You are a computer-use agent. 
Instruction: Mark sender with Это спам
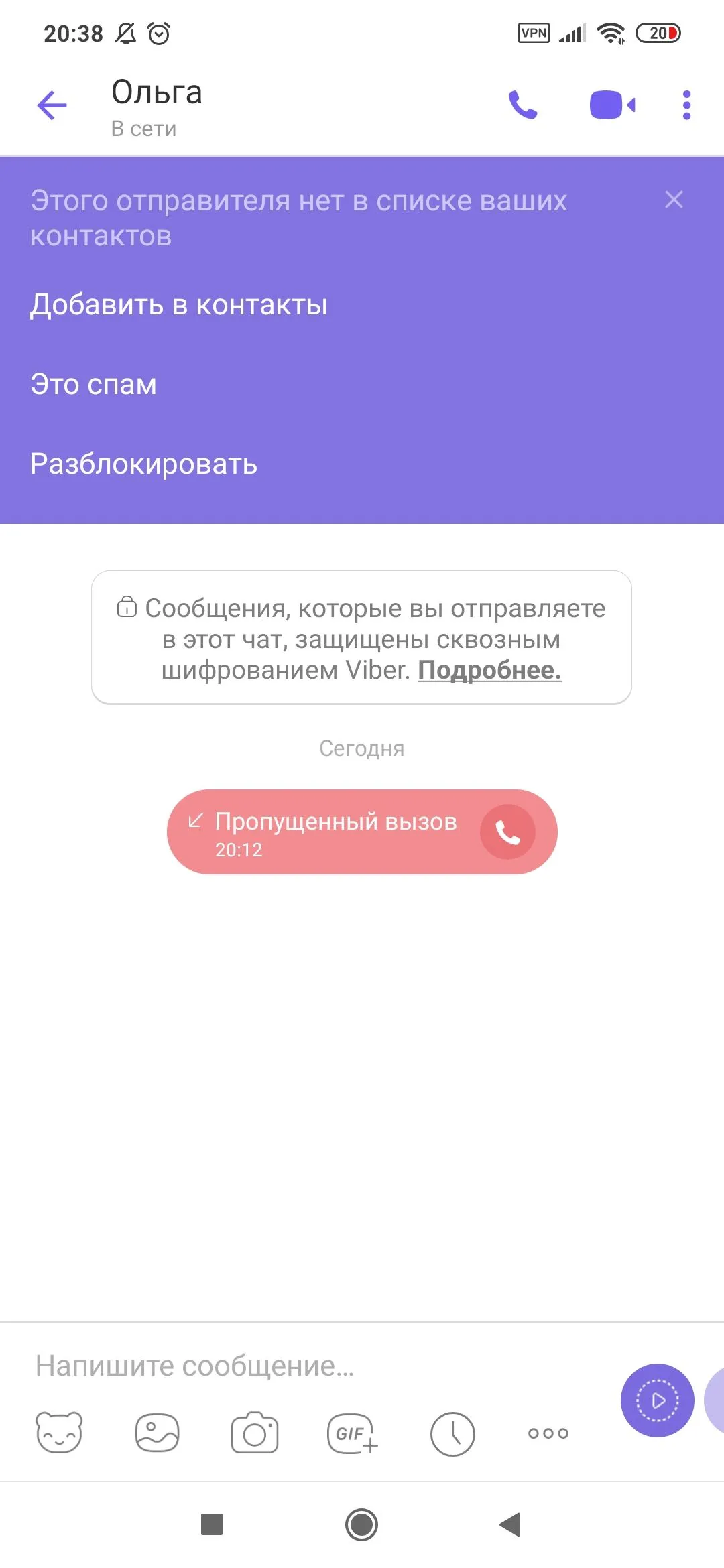[93, 385]
